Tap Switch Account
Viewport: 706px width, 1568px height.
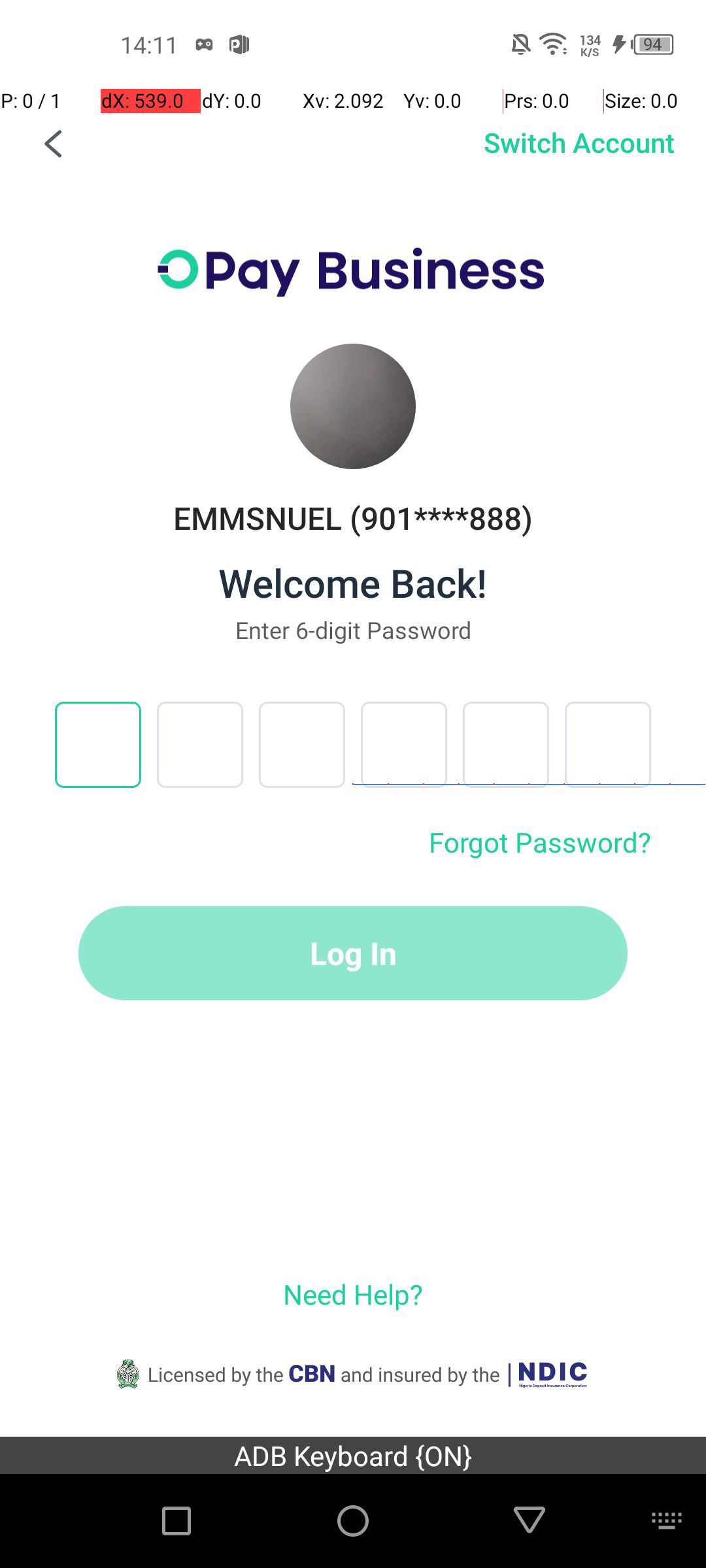579,144
